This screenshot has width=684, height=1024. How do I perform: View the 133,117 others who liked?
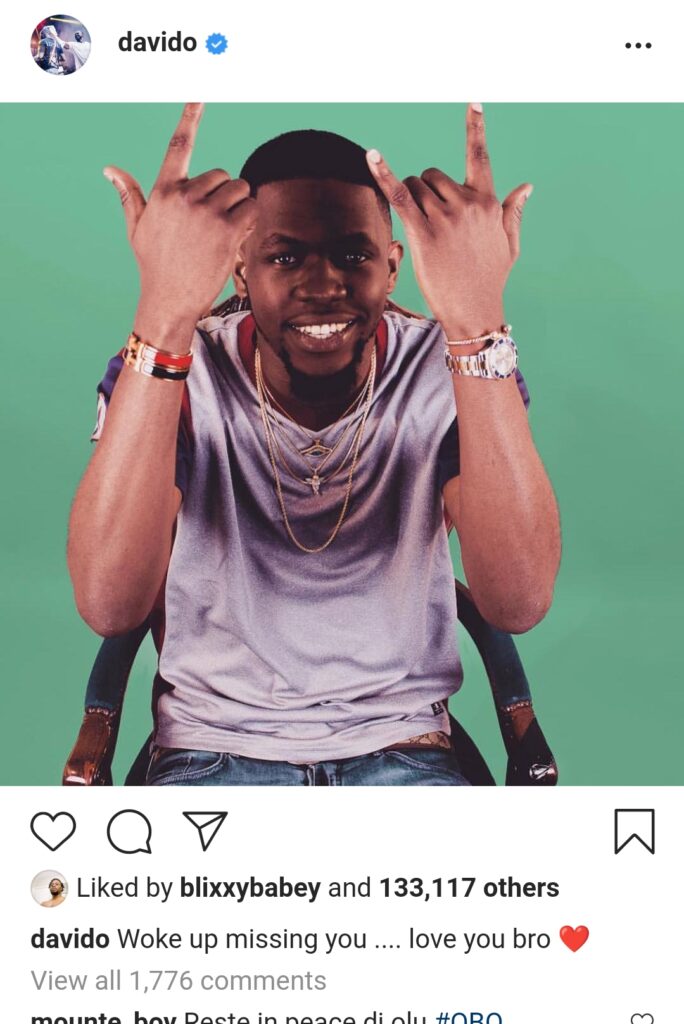(x=468, y=887)
